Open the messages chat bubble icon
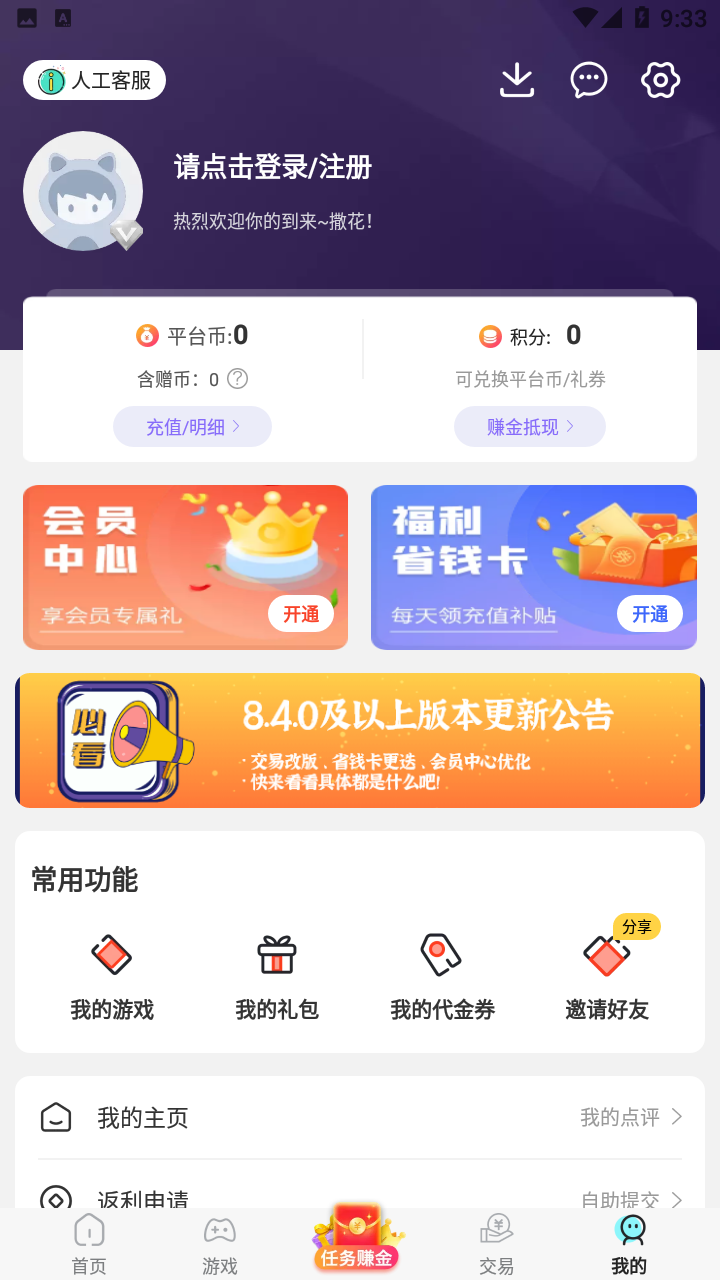This screenshot has height=1280, width=720. (589, 79)
